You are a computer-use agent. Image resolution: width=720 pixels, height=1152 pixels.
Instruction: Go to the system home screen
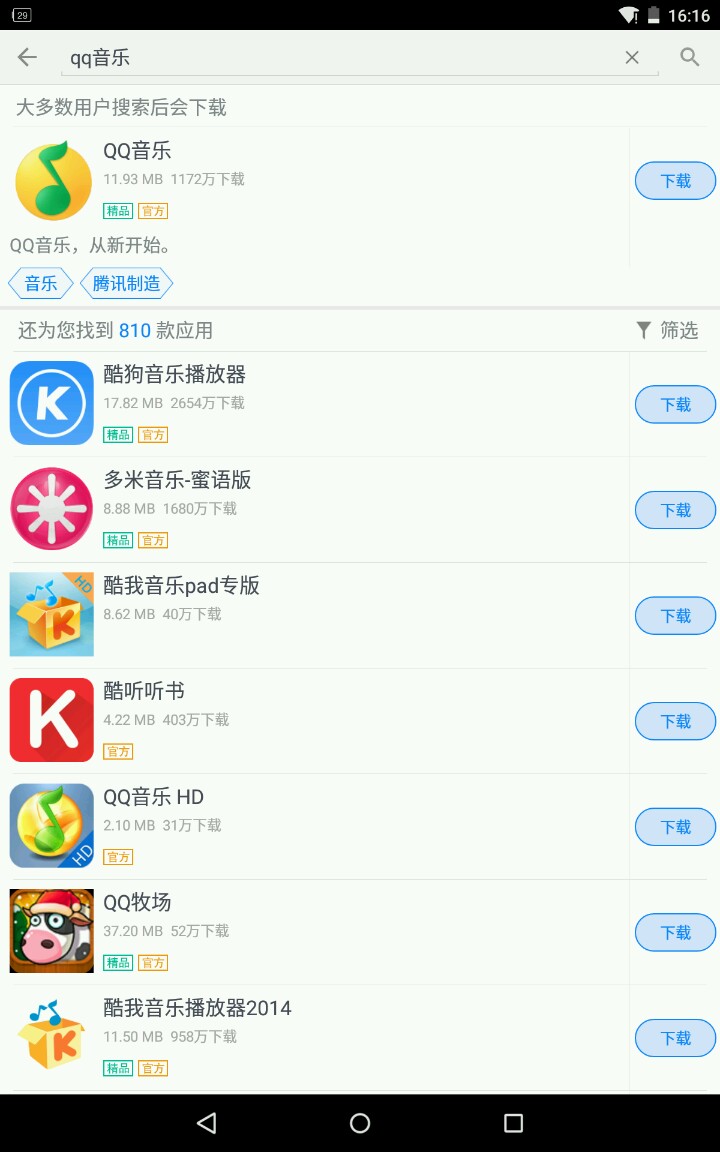click(x=360, y=1123)
